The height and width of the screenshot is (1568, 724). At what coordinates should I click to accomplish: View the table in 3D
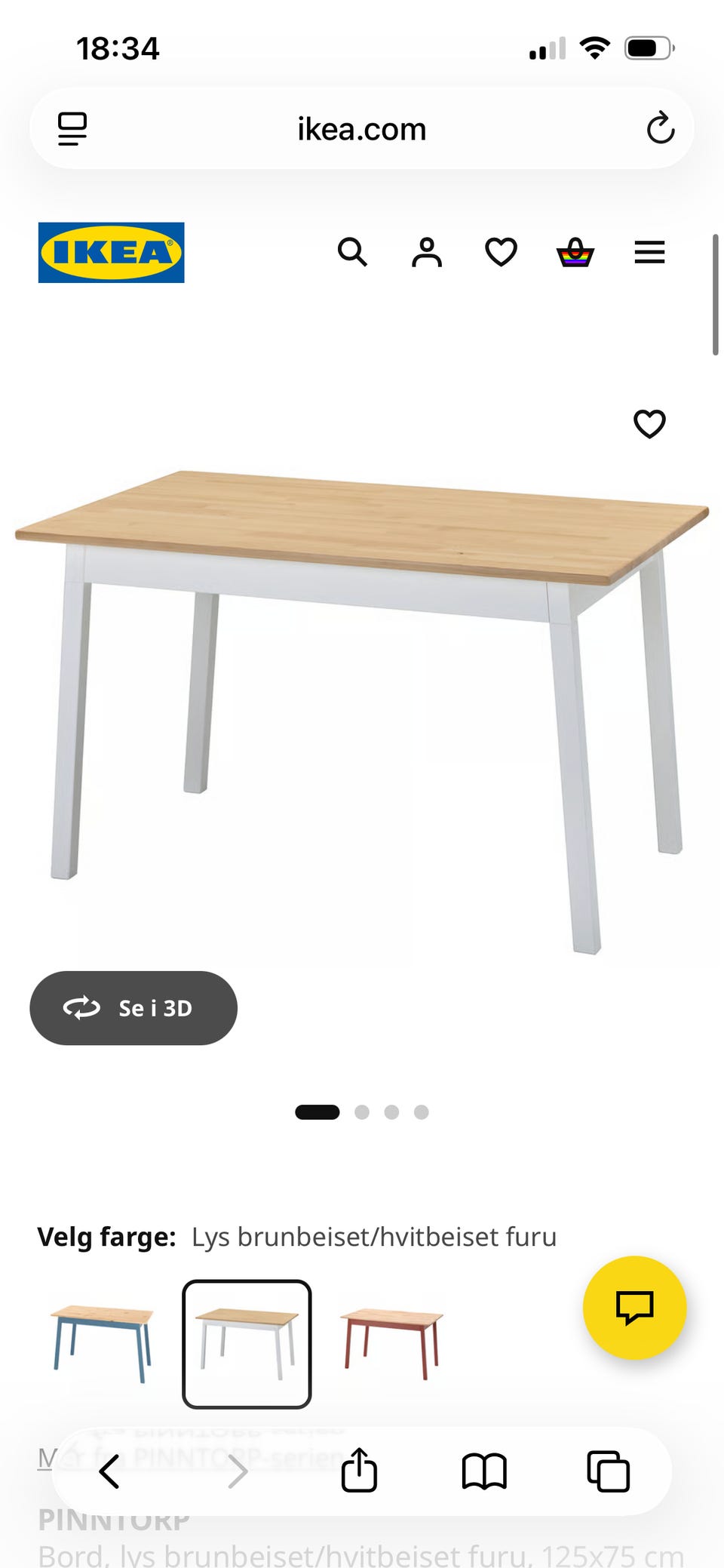click(133, 1007)
